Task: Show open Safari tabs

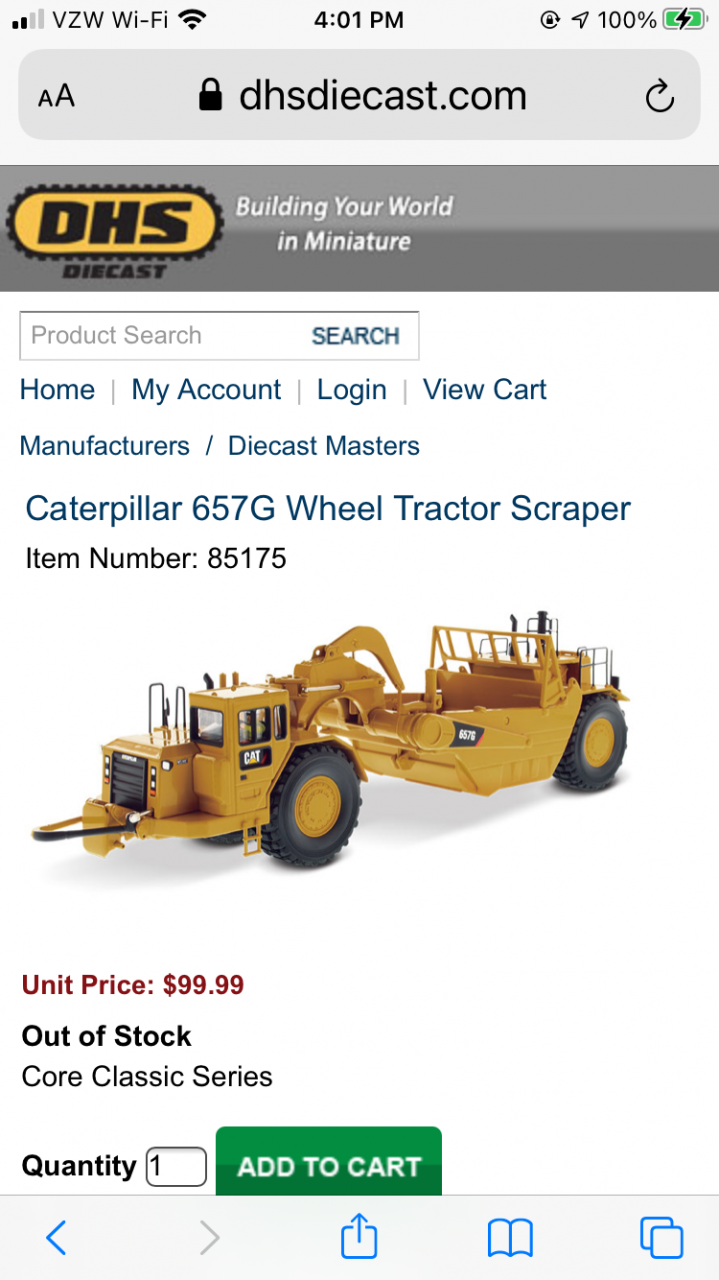Action: pyautogui.click(x=661, y=1238)
